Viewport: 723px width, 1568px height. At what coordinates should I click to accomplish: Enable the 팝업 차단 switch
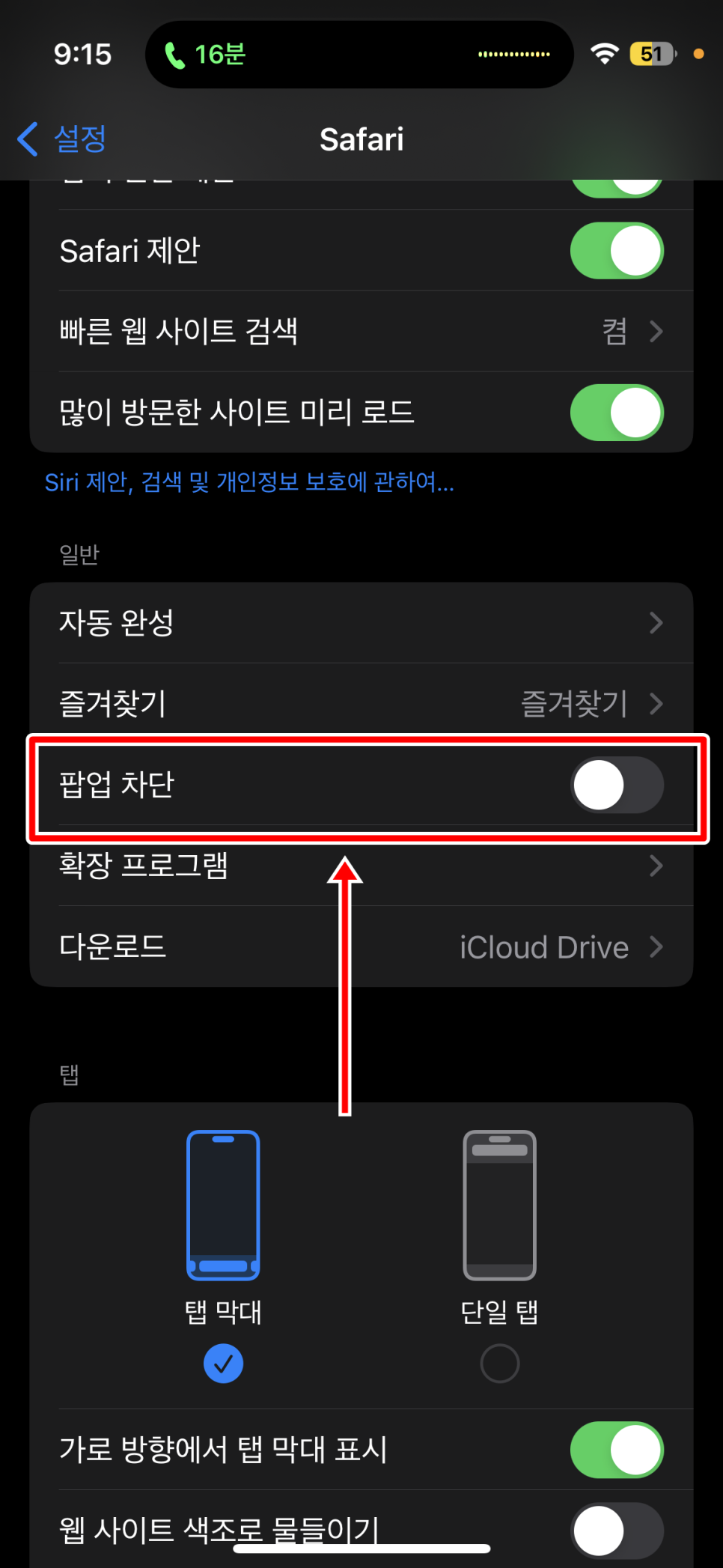coord(617,785)
